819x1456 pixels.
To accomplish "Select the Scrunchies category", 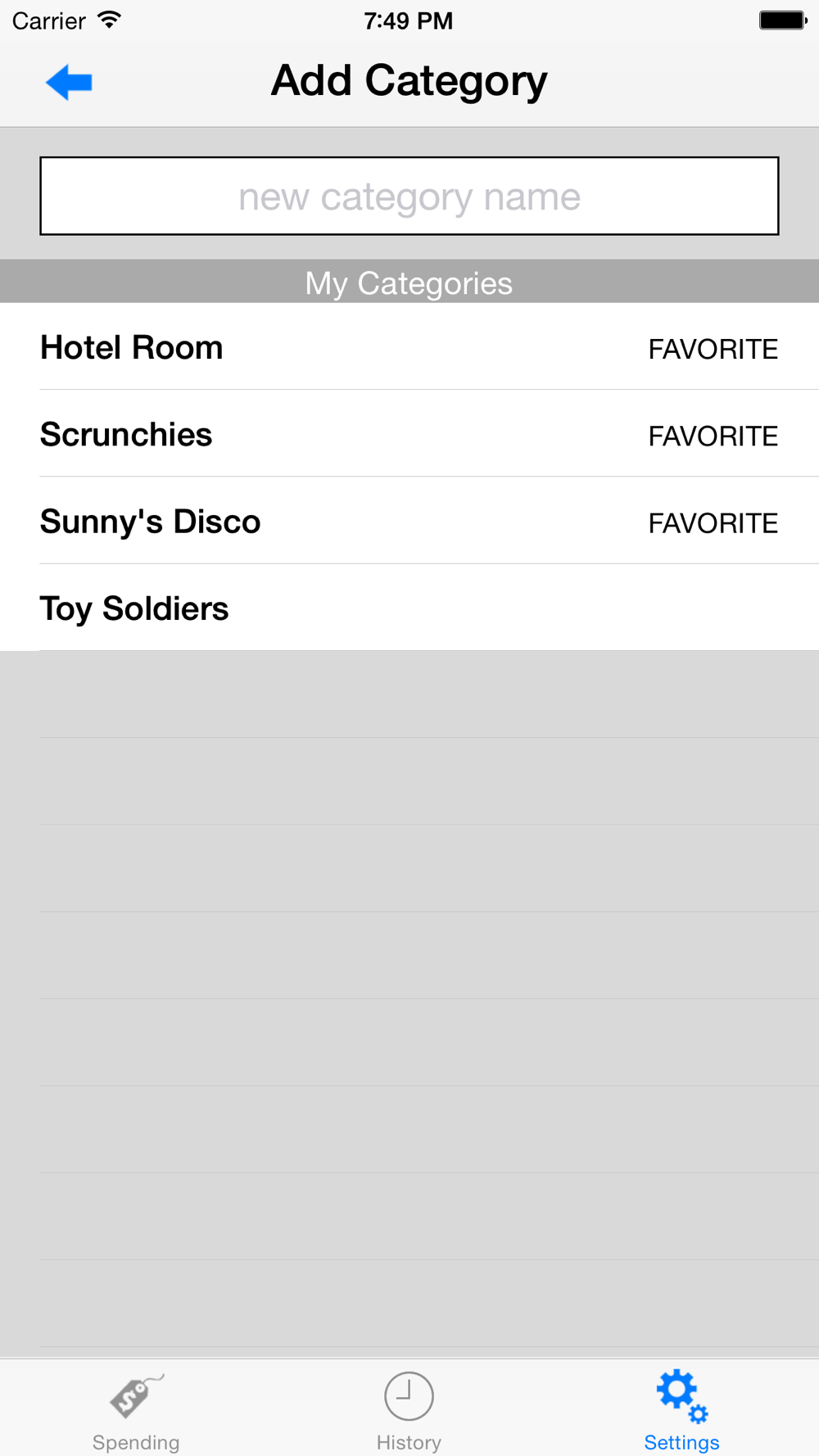I will pos(409,433).
